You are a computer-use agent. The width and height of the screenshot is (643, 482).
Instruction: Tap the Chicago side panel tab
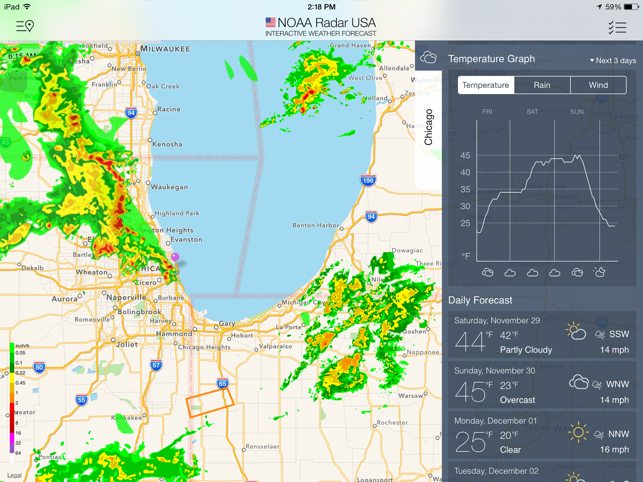point(429,127)
